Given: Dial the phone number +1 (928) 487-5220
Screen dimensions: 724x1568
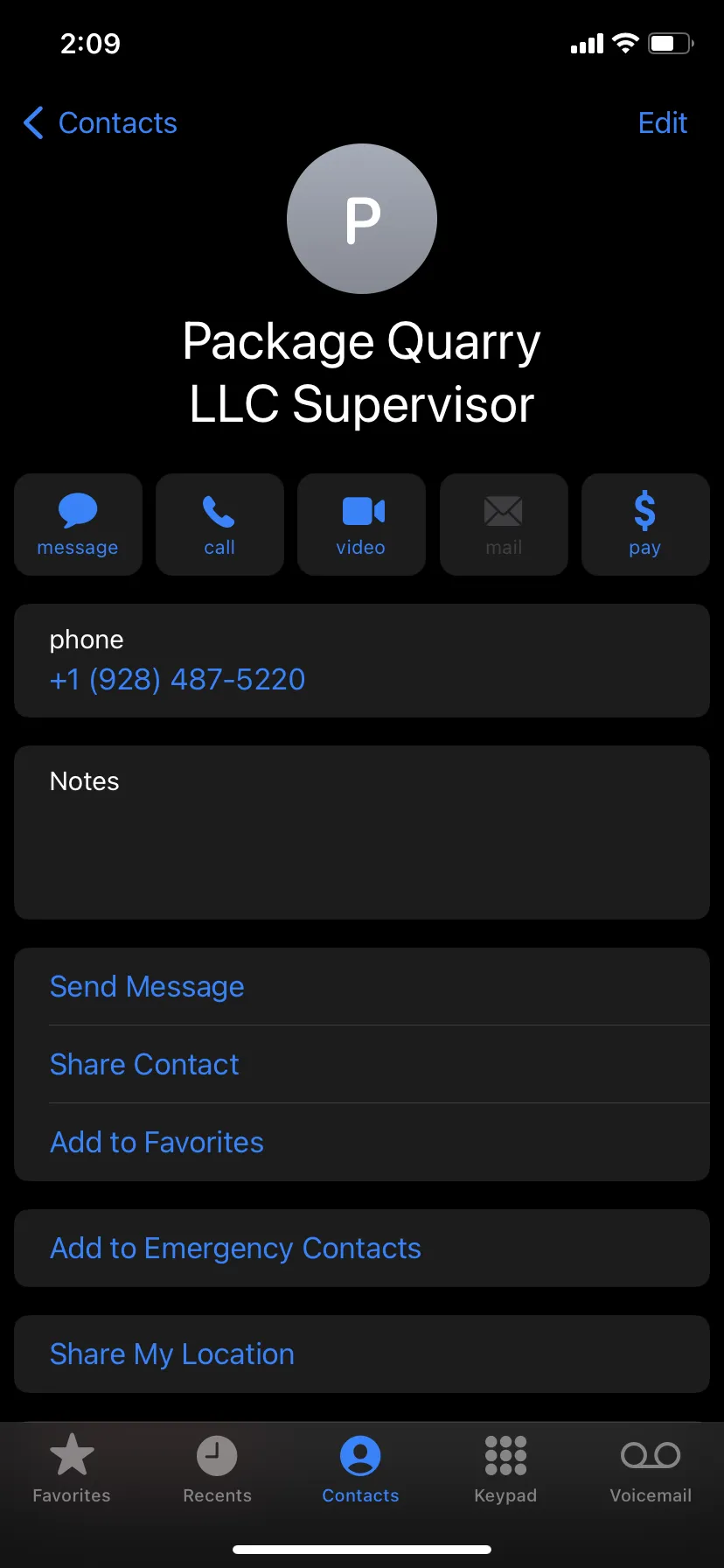Looking at the screenshot, I should point(178,679).
